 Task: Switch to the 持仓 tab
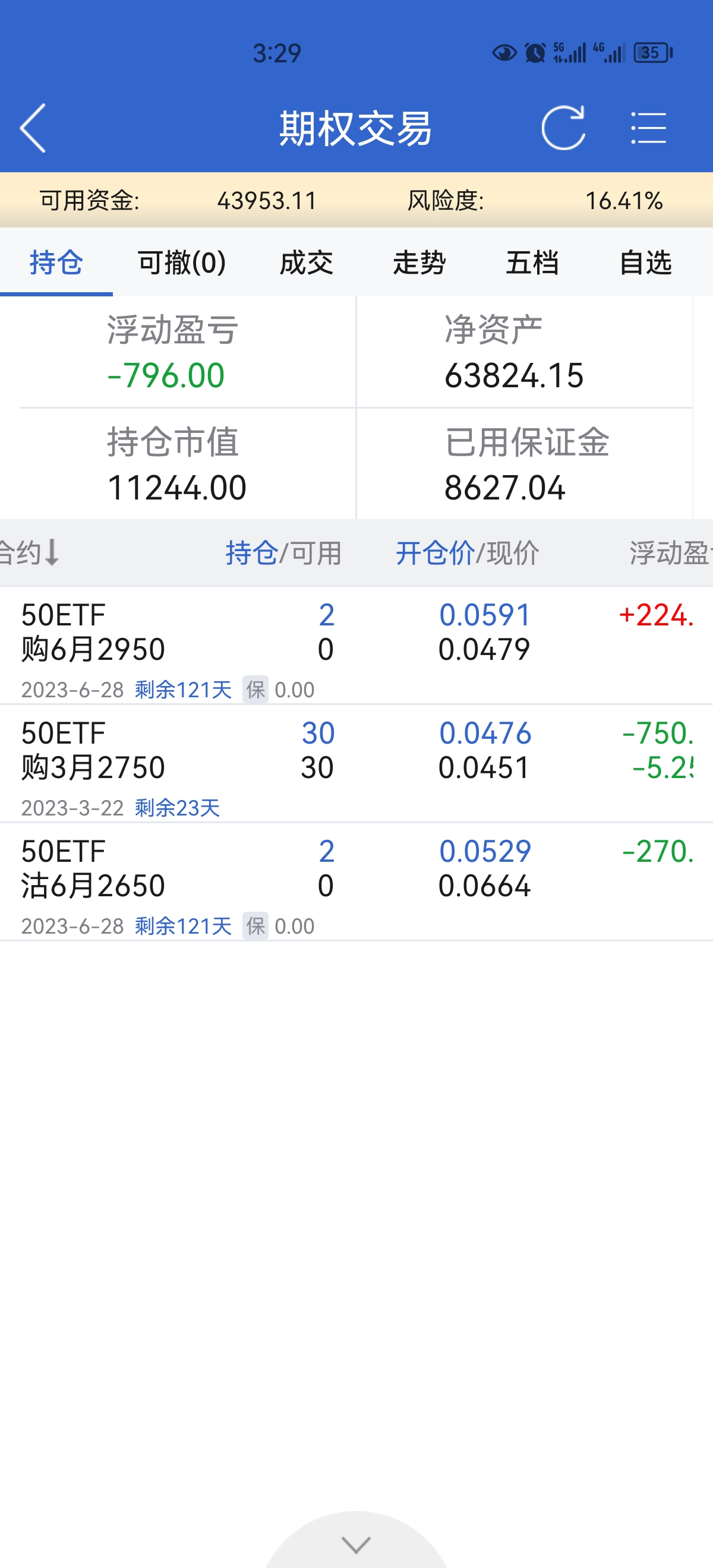click(x=56, y=263)
